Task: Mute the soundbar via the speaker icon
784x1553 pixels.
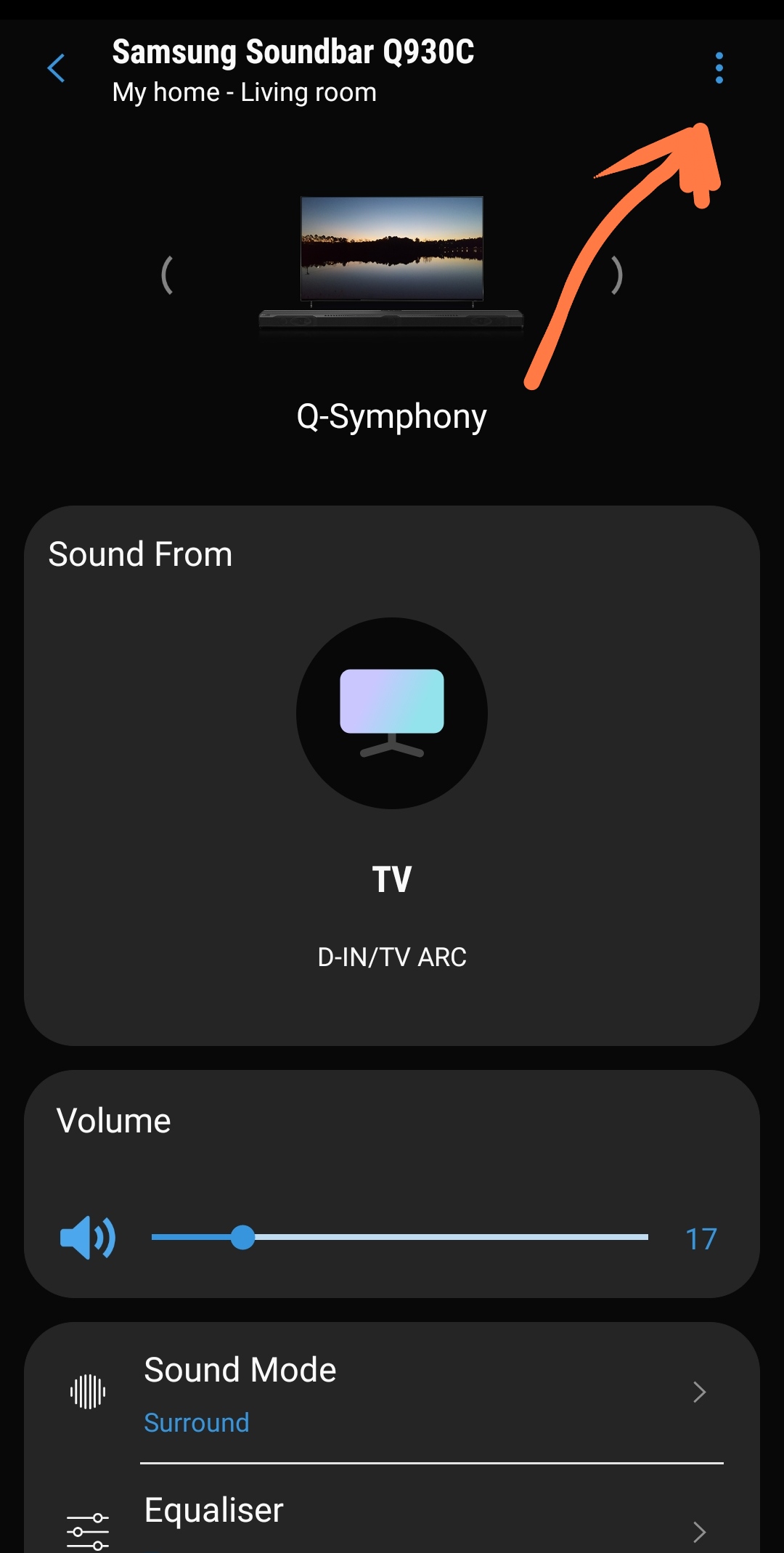Action: pos(88,1237)
